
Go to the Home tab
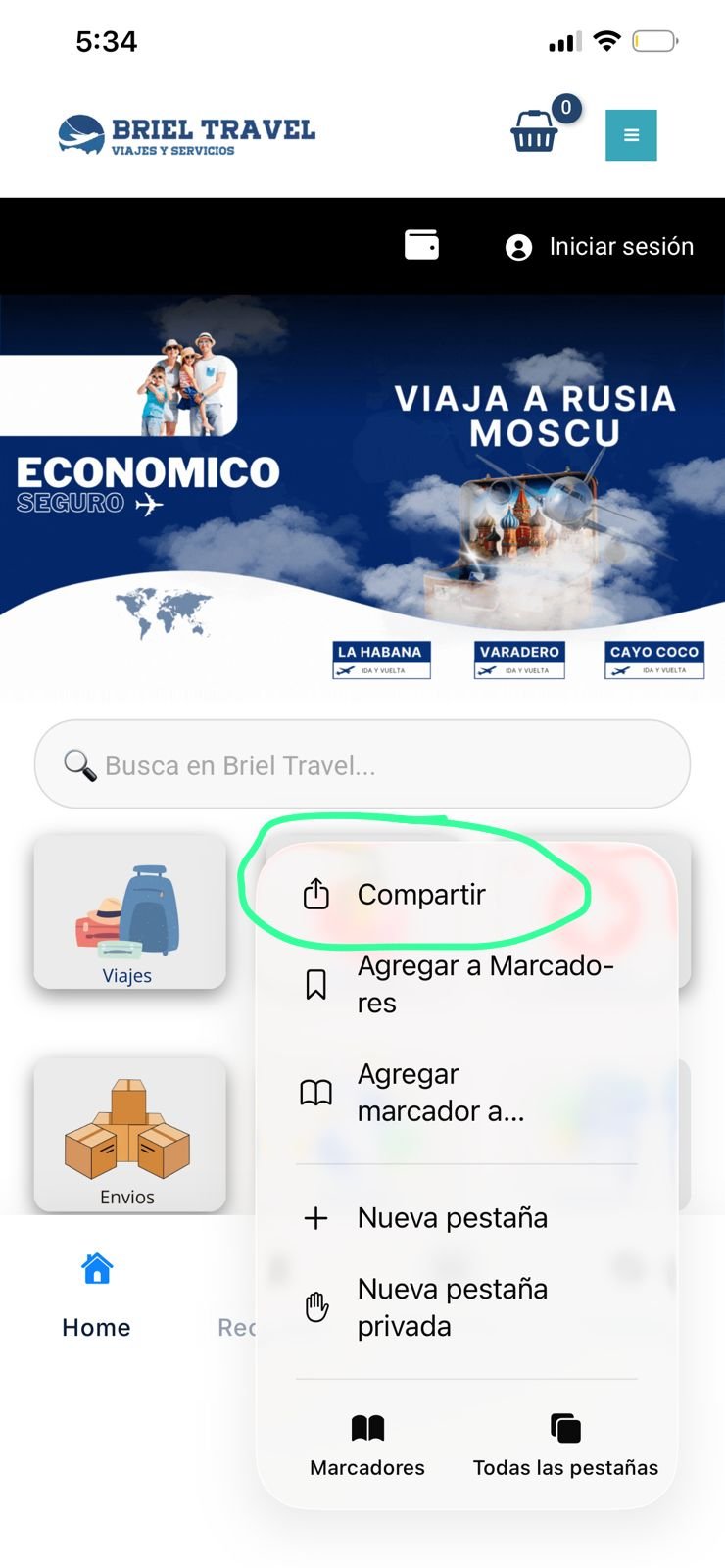96,1294
